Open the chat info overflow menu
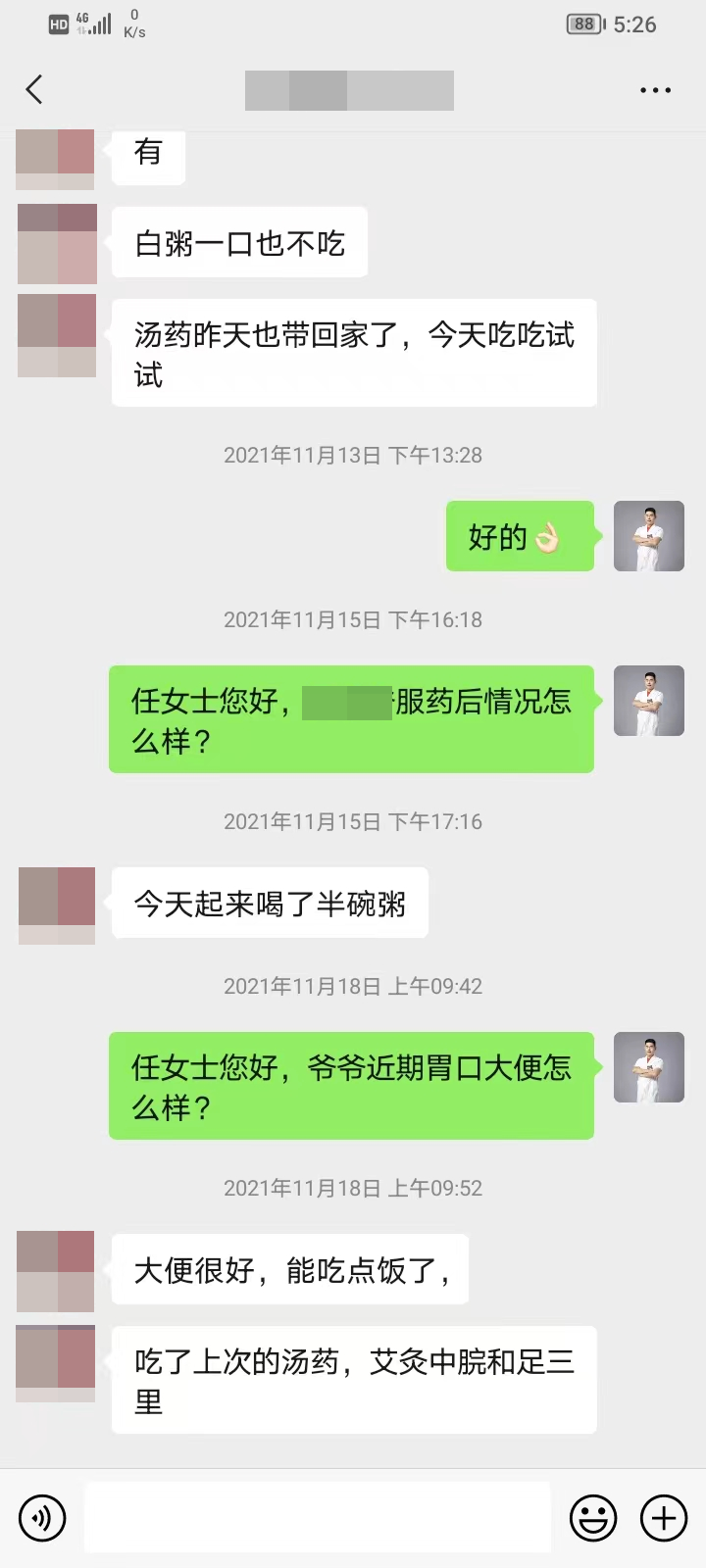The width and height of the screenshot is (706, 1568). [x=655, y=90]
